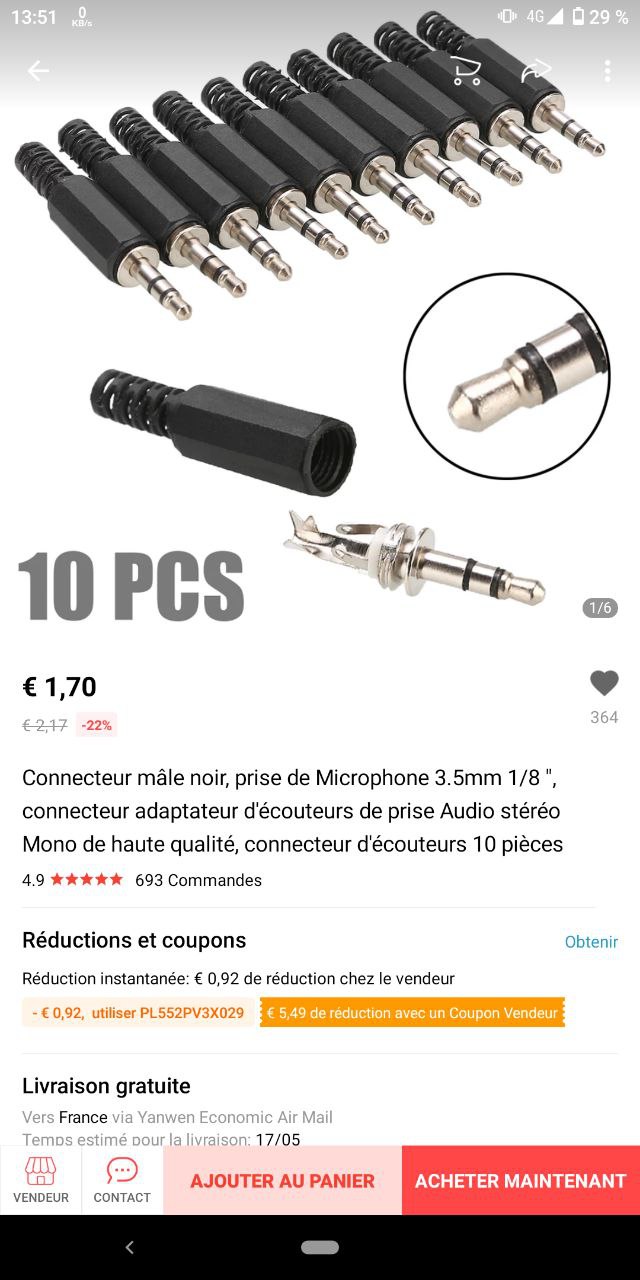Viewport: 640px width, 1280px height.
Task: Tap the system home pill
Action: (320, 1247)
